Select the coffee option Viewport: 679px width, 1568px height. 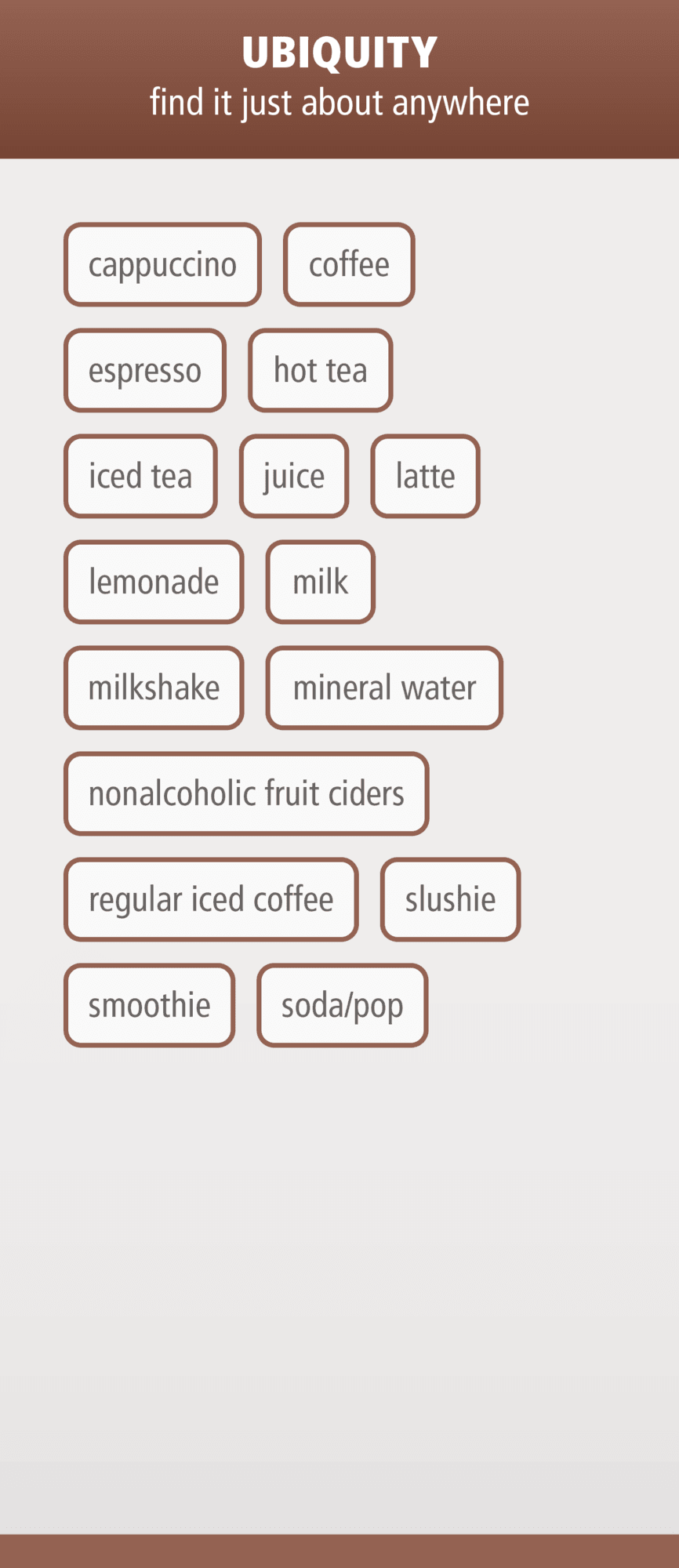click(x=348, y=264)
